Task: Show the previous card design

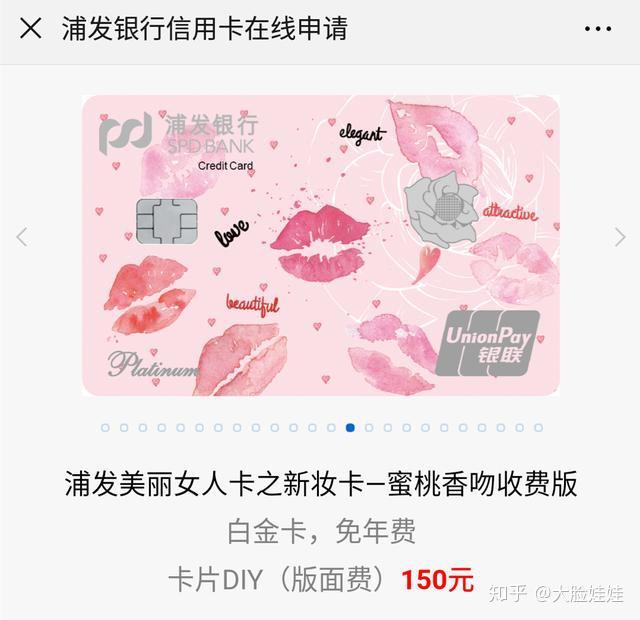Action: pos(22,237)
